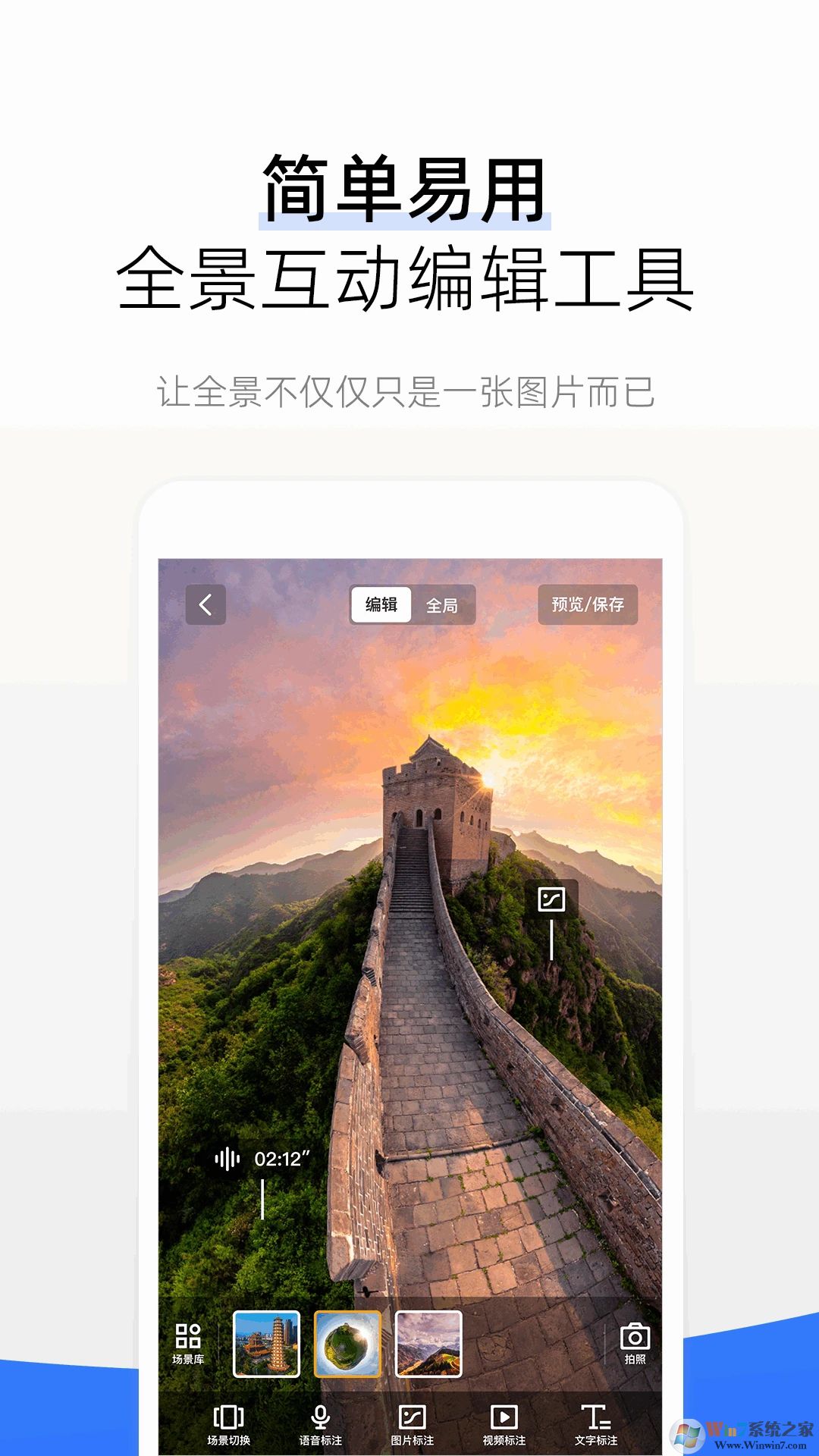This screenshot has height=1456, width=819.
Task: Go back with the arrow button
Action: coord(205,604)
